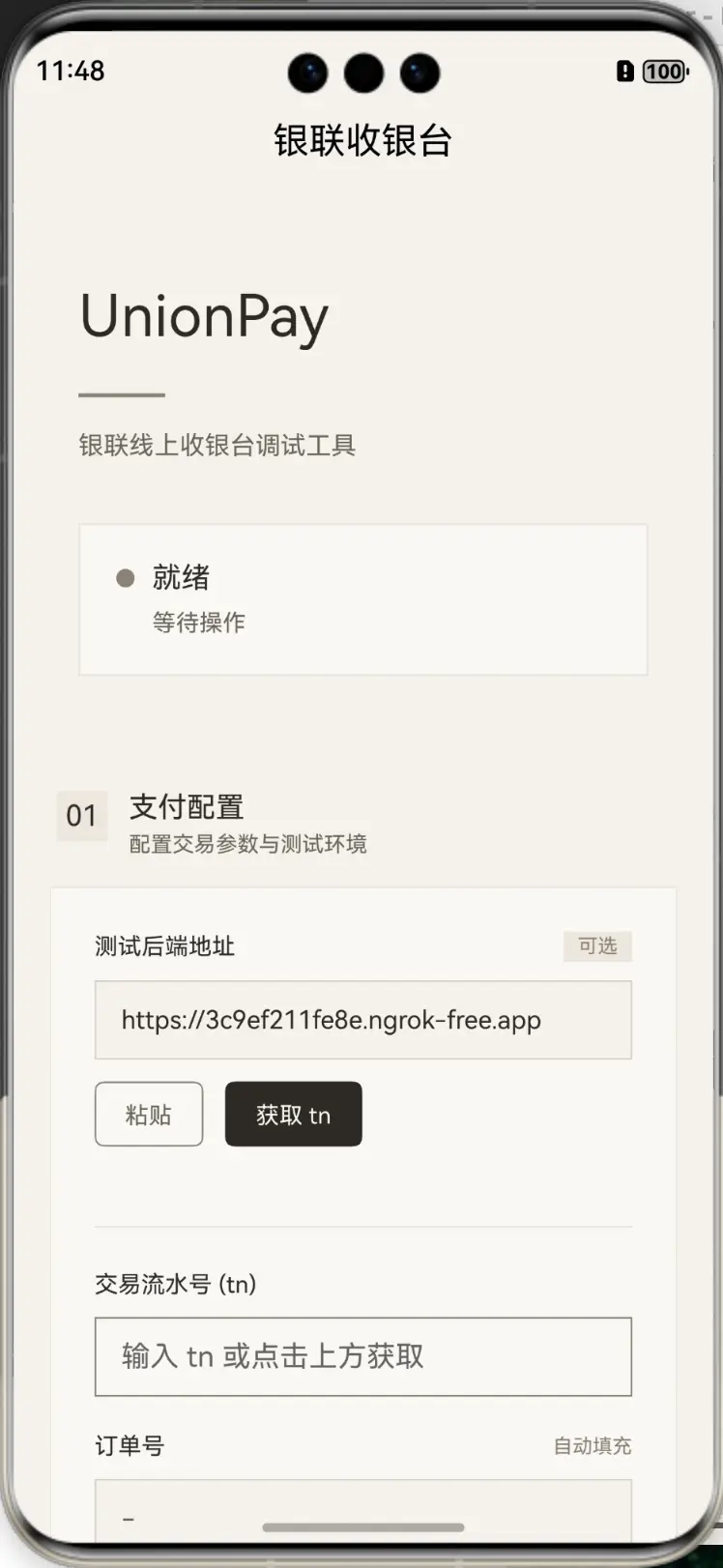The width and height of the screenshot is (723, 1568).
Task: Focus the 交易流水号 (tn) input field
Action: tap(362, 1356)
